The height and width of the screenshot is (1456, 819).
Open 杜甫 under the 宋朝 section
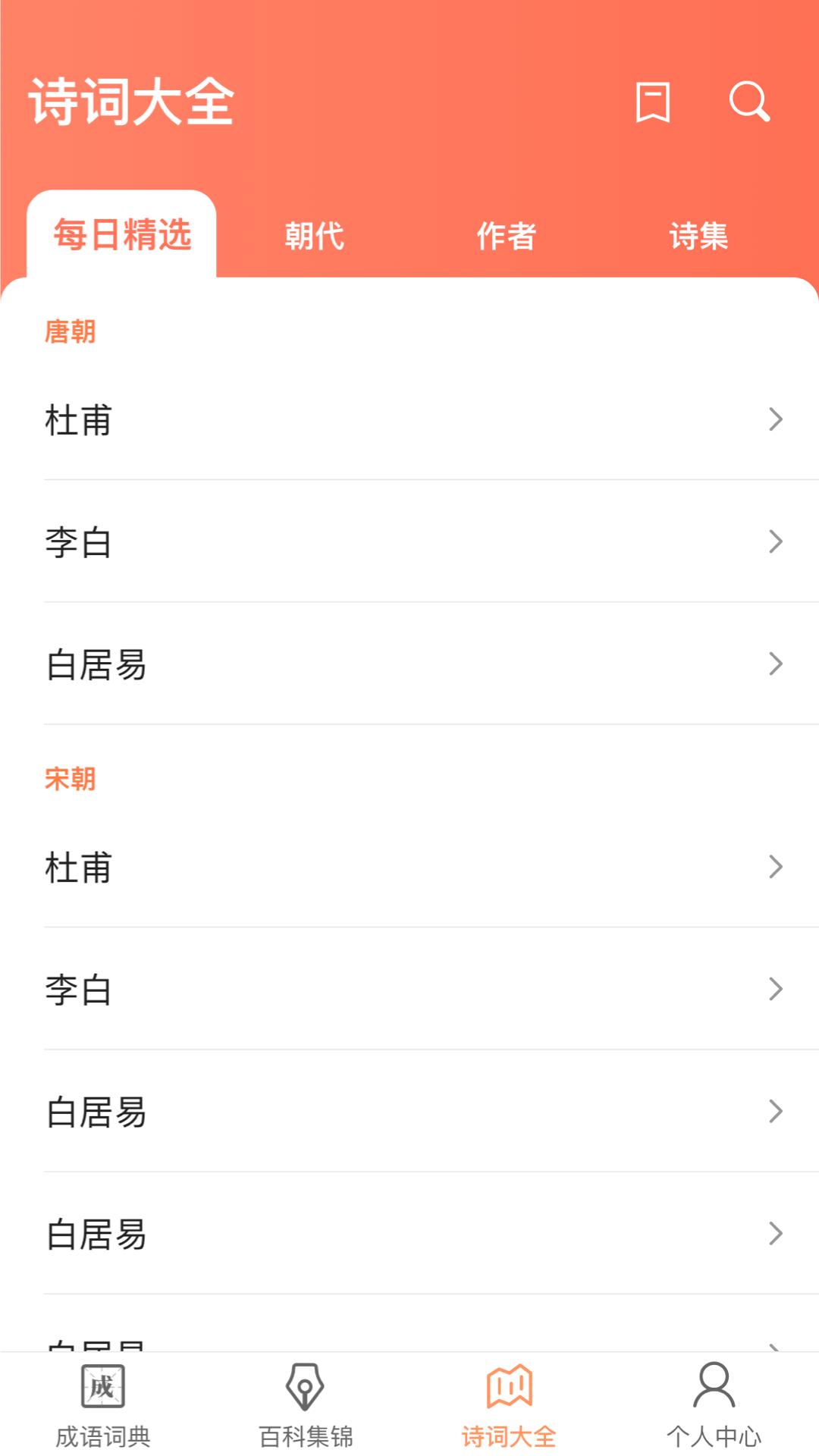409,867
